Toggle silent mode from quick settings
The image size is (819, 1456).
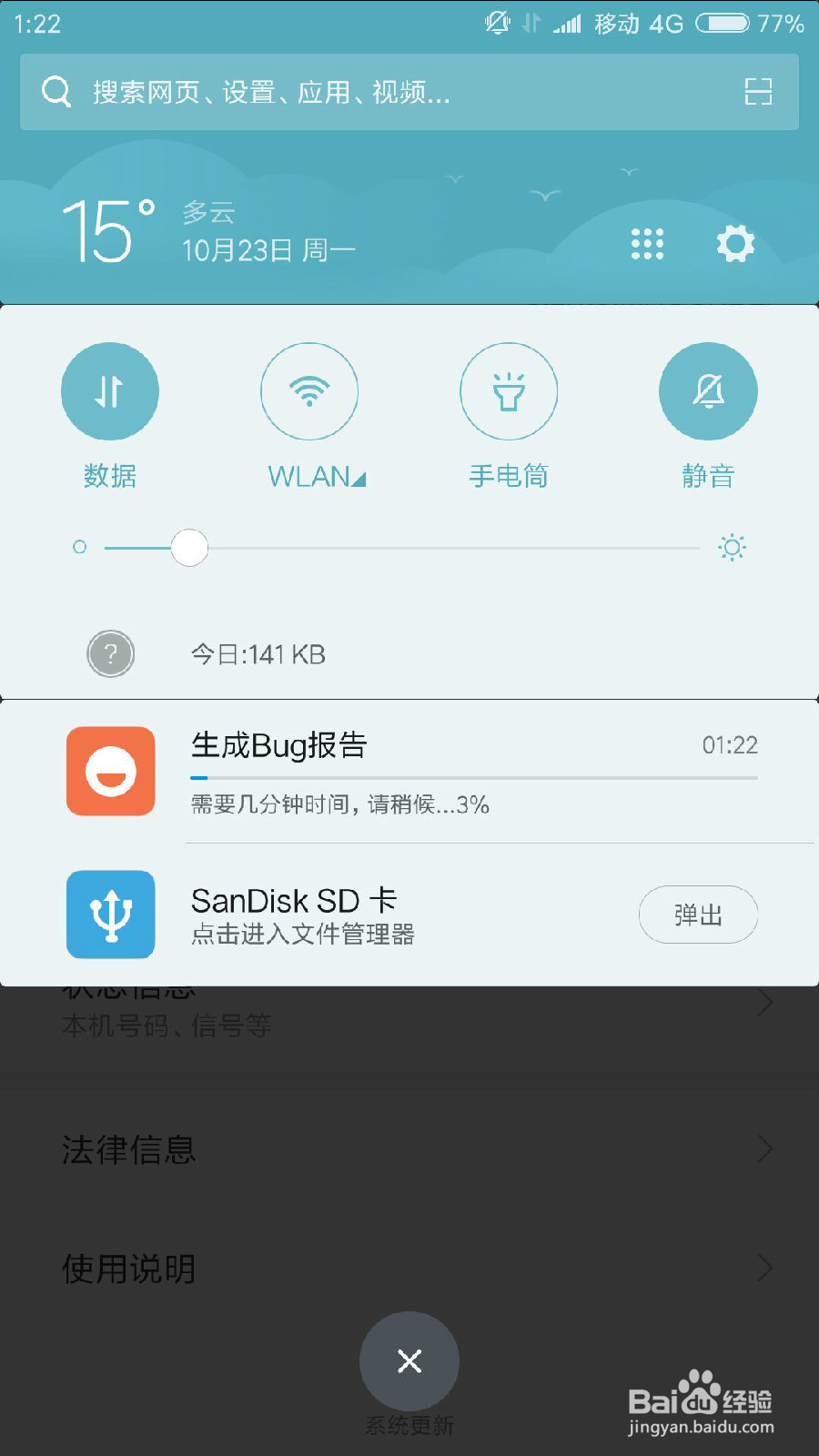(x=708, y=390)
